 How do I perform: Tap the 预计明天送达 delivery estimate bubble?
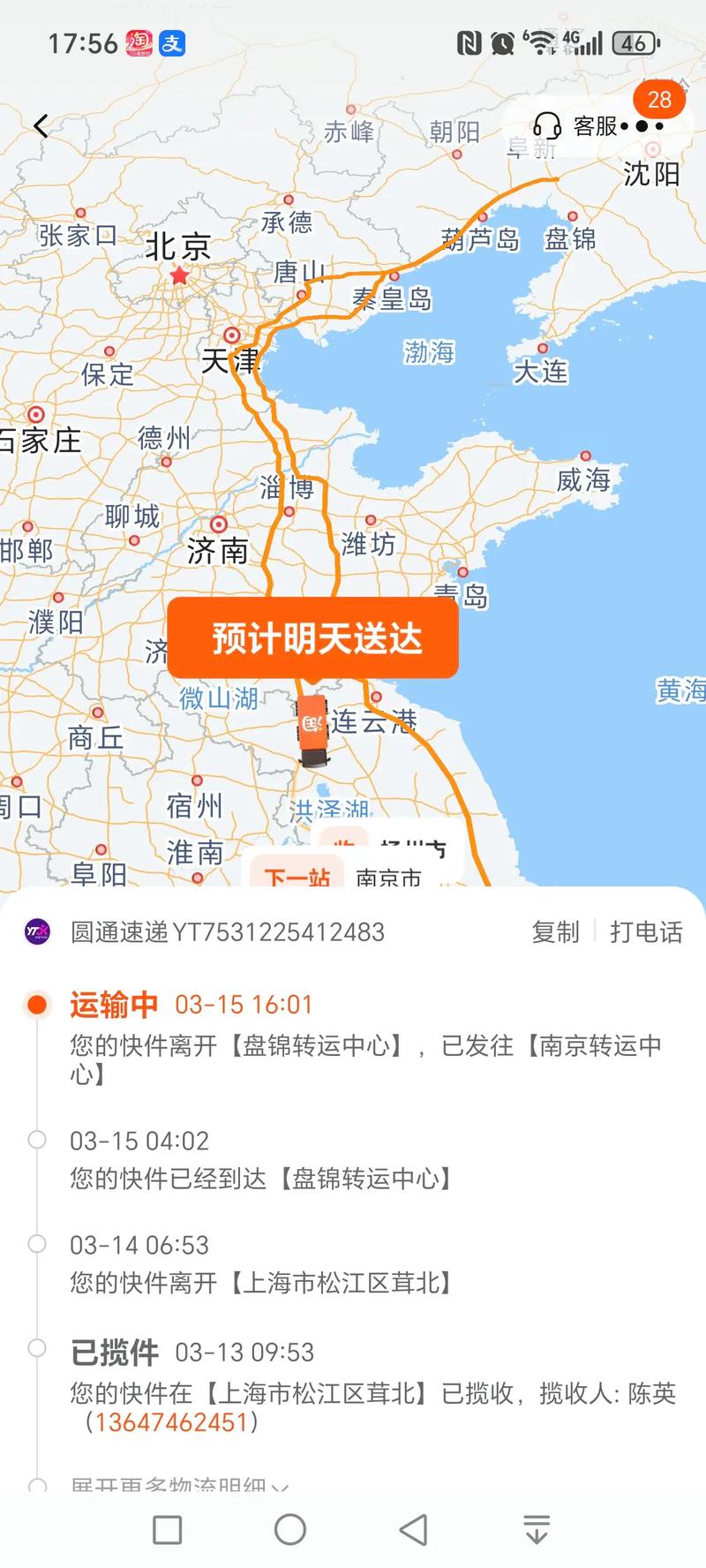tap(315, 637)
